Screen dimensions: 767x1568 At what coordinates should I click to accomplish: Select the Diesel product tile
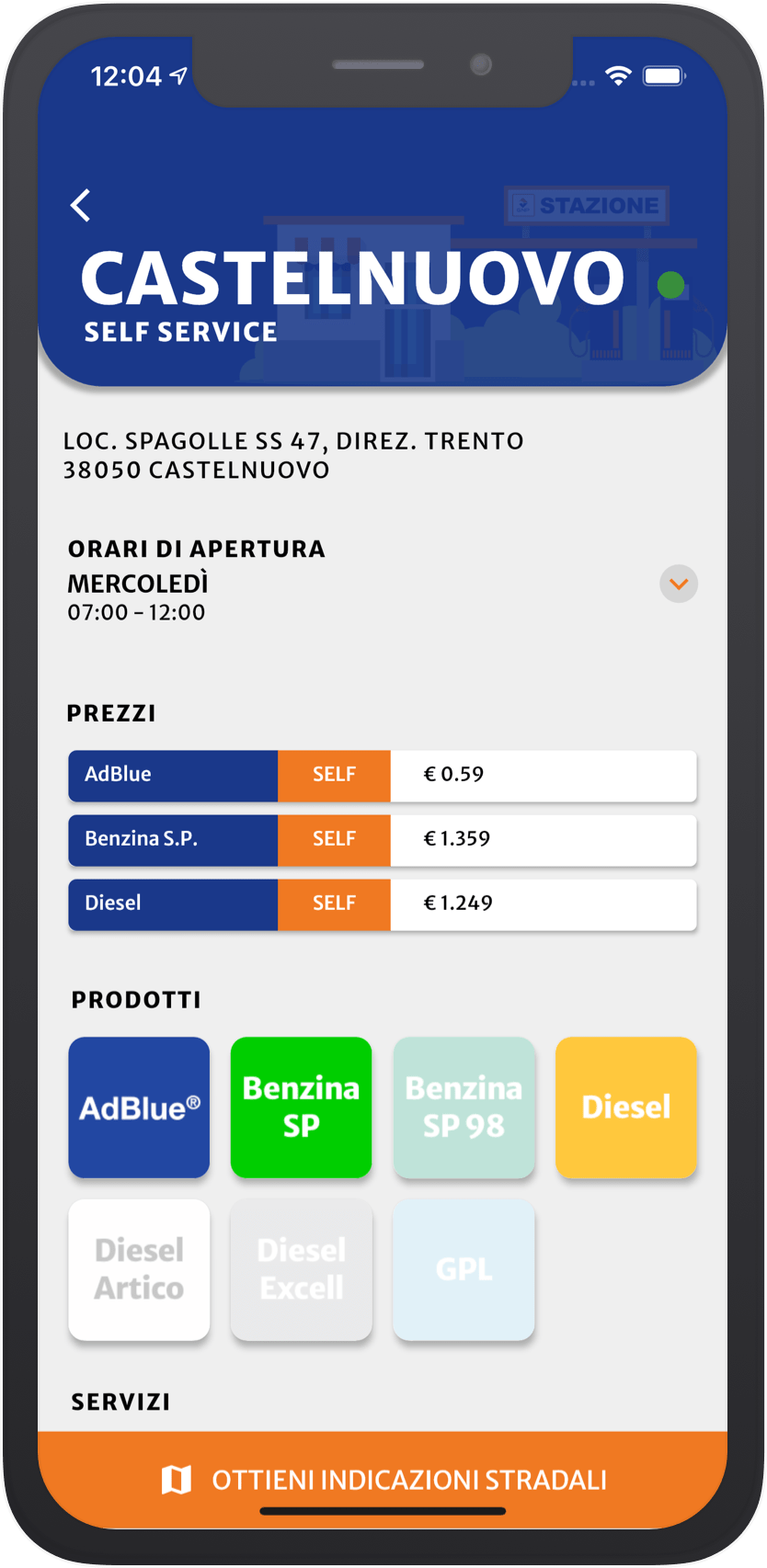click(625, 1108)
